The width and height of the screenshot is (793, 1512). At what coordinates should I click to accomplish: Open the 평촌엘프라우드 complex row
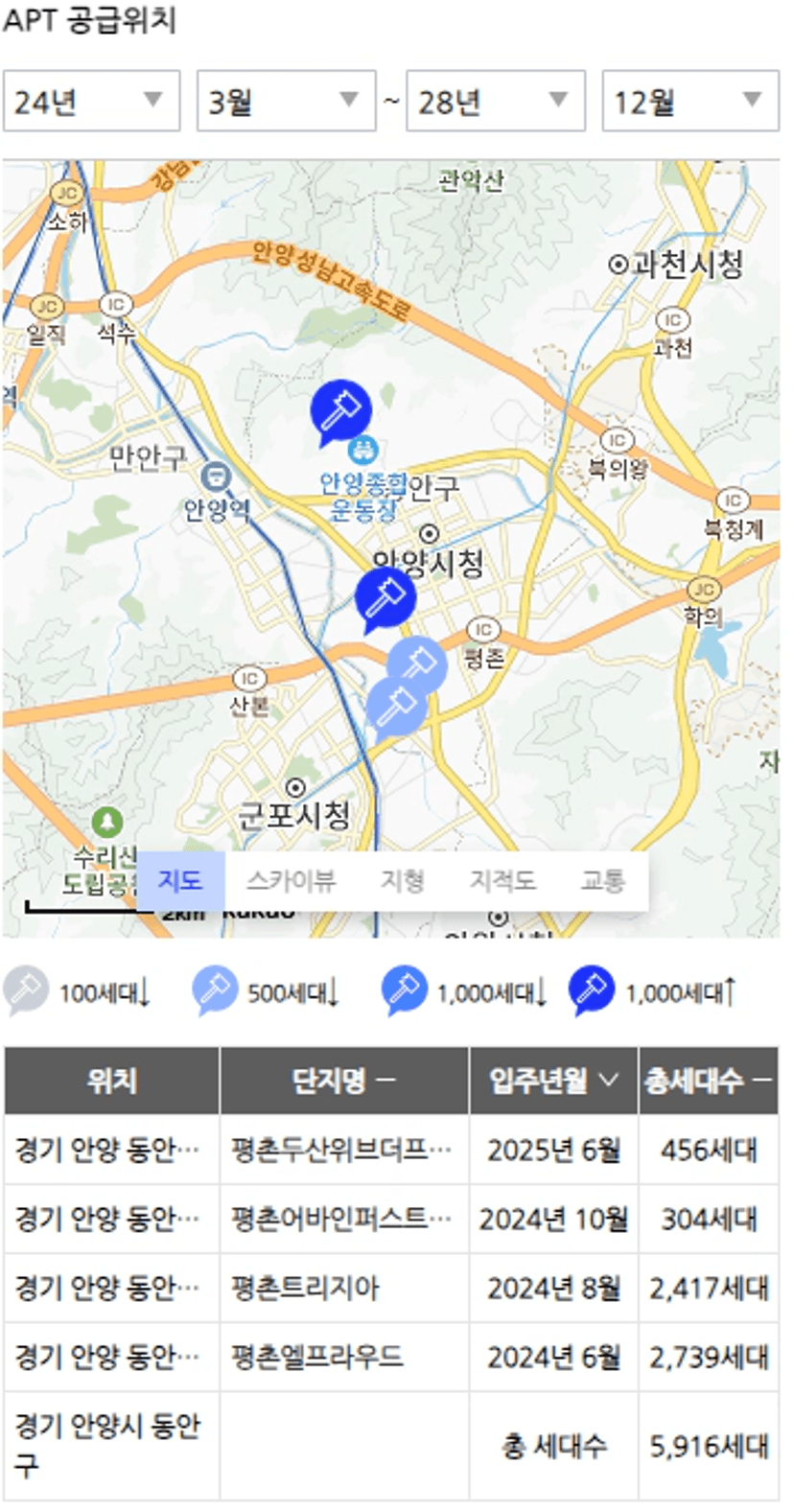pos(391,1357)
